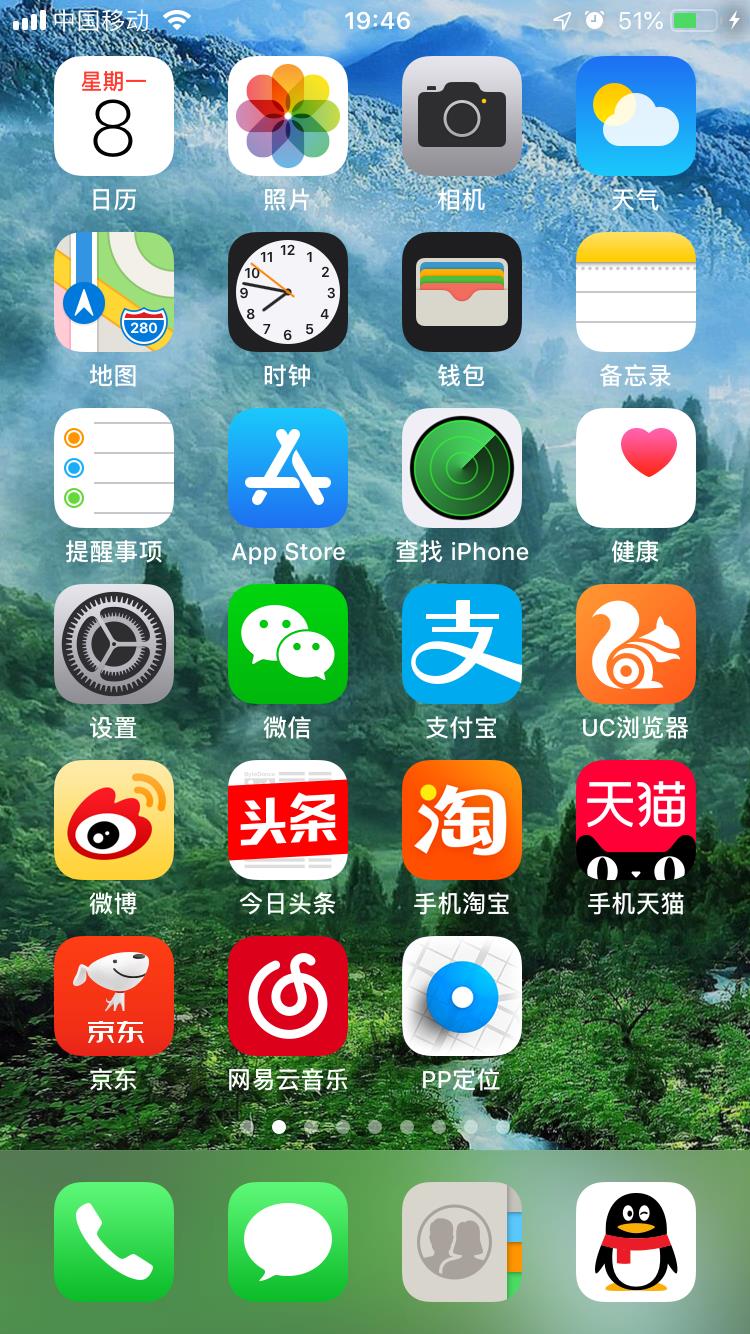Screen dimensions: 750x1334
Task: Open 支付宝 Alipay
Action: (x=461, y=644)
